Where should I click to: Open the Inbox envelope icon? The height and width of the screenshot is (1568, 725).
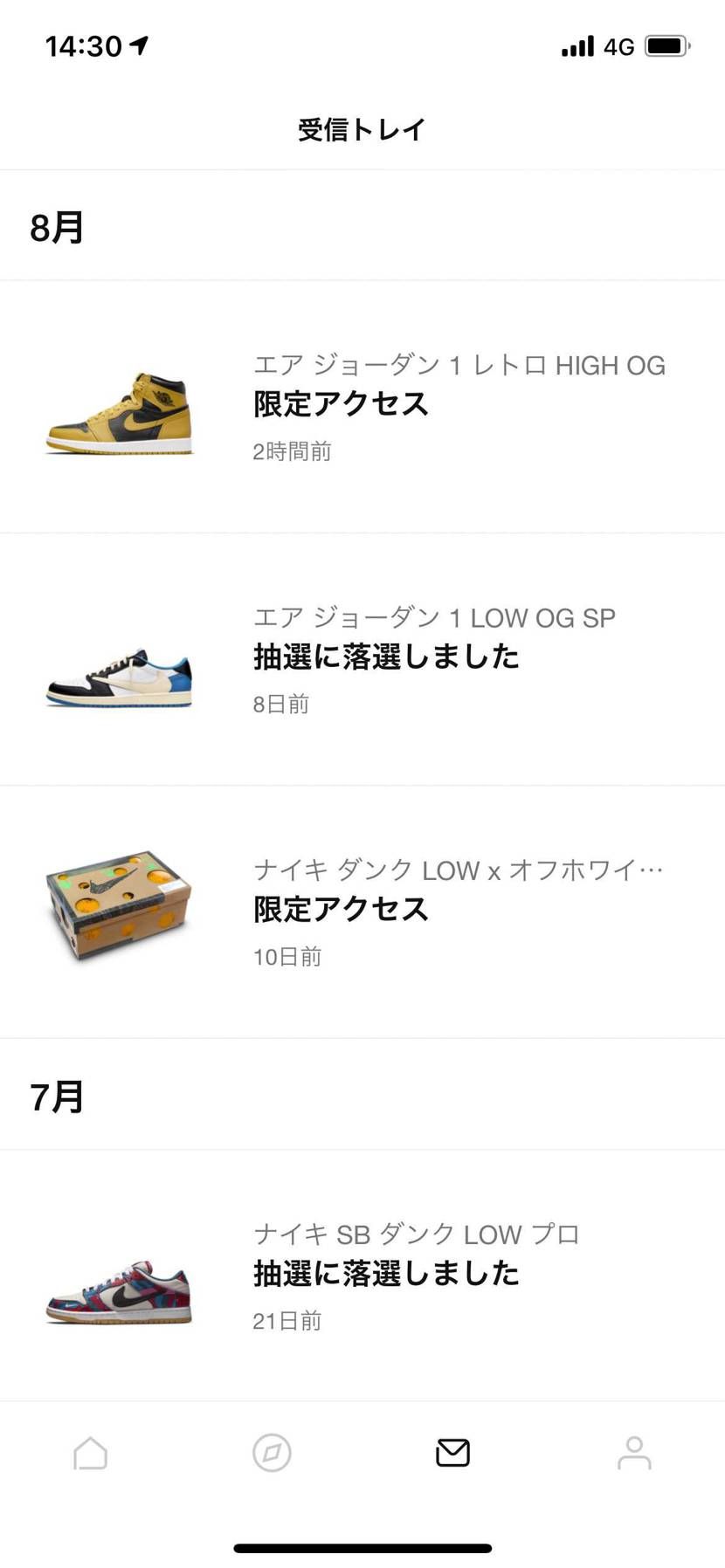pyautogui.click(x=452, y=1453)
